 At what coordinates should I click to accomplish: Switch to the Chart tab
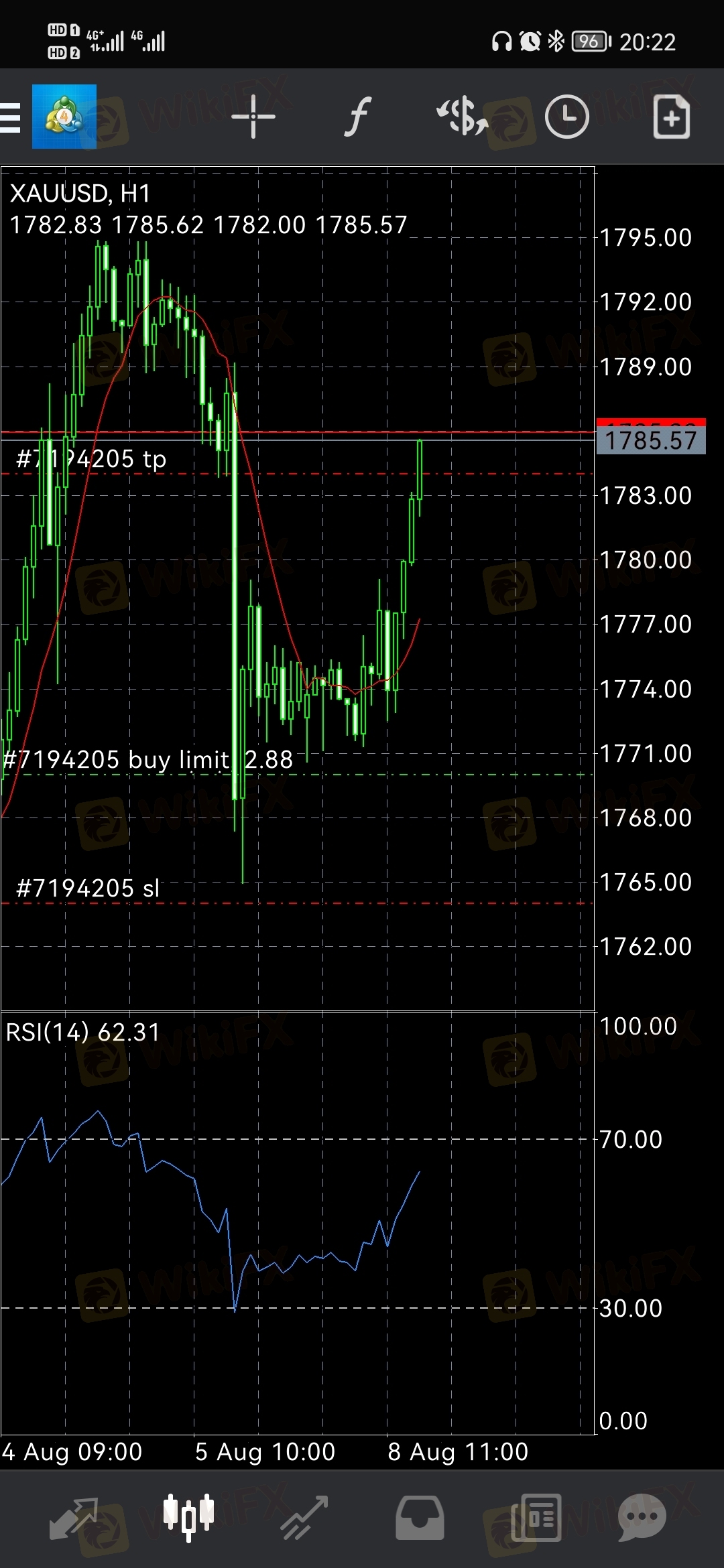pyautogui.click(x=188, y=1518)
